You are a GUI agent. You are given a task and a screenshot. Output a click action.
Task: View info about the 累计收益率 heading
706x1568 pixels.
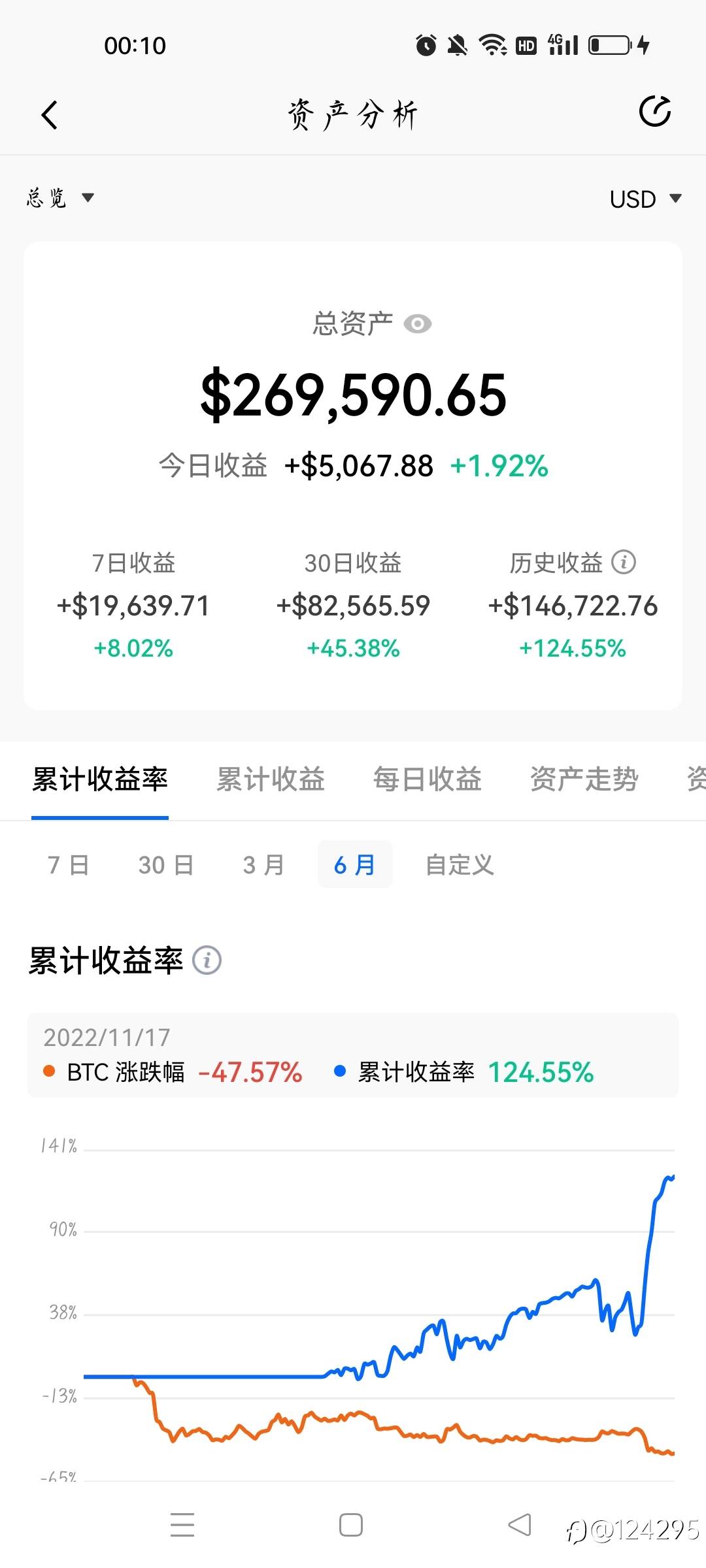coord(207,960)
